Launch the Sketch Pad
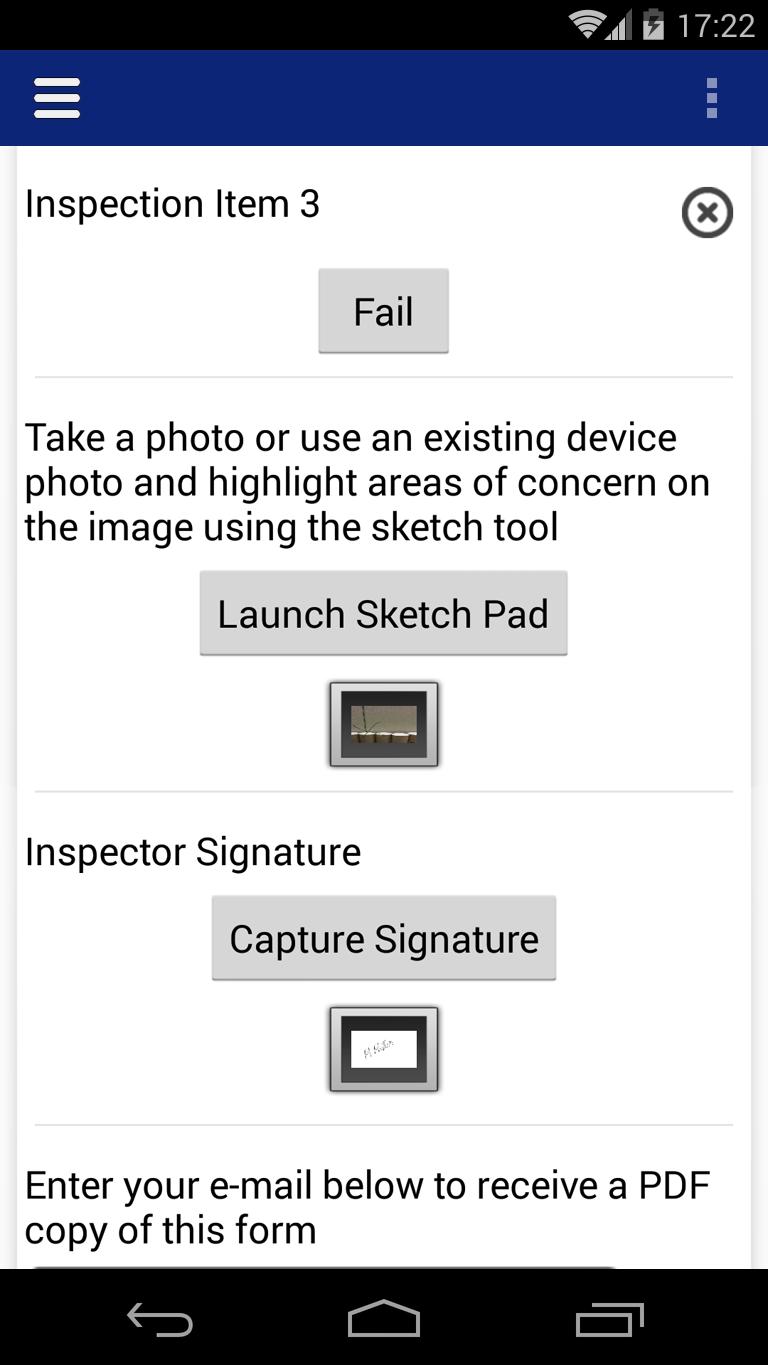 tap(383, 613)
